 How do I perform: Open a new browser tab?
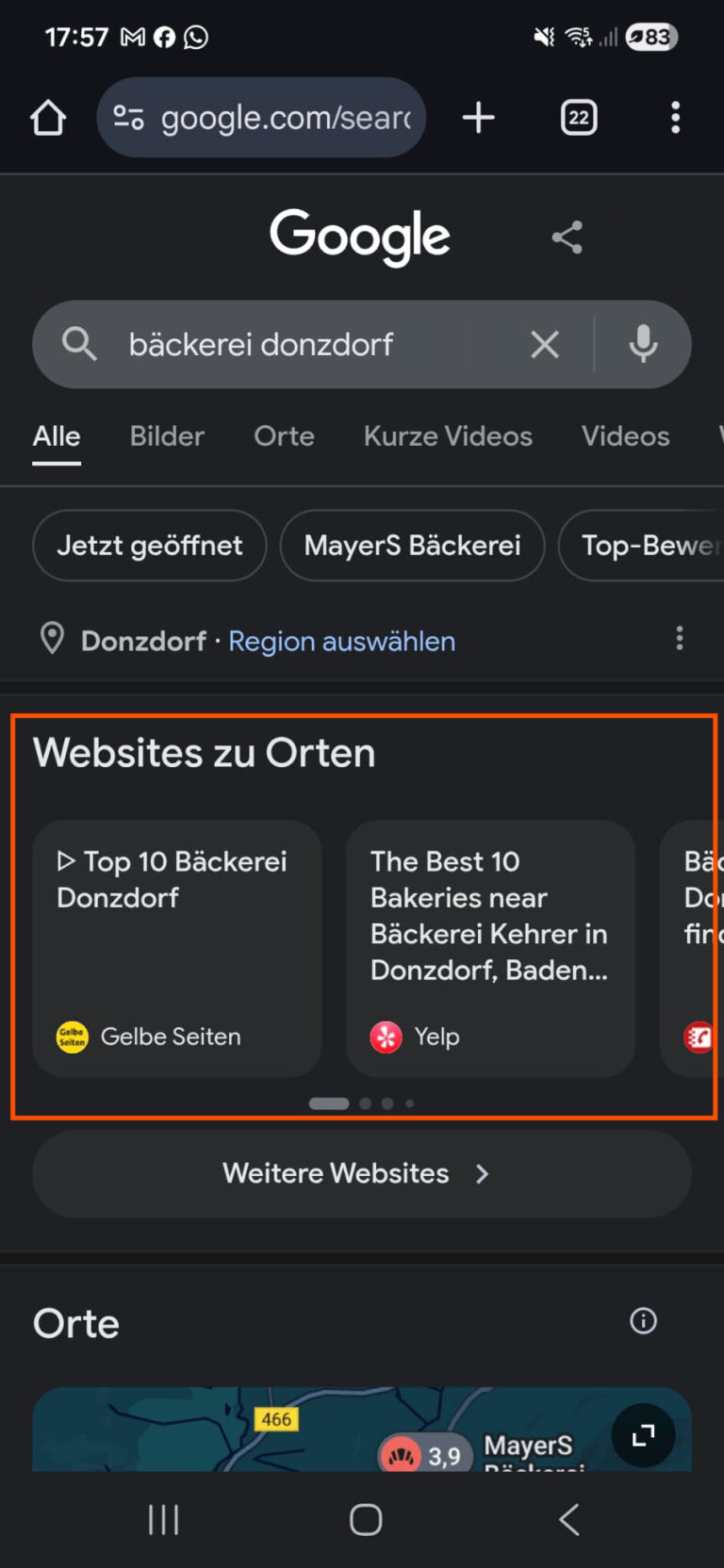coord(479,118)
